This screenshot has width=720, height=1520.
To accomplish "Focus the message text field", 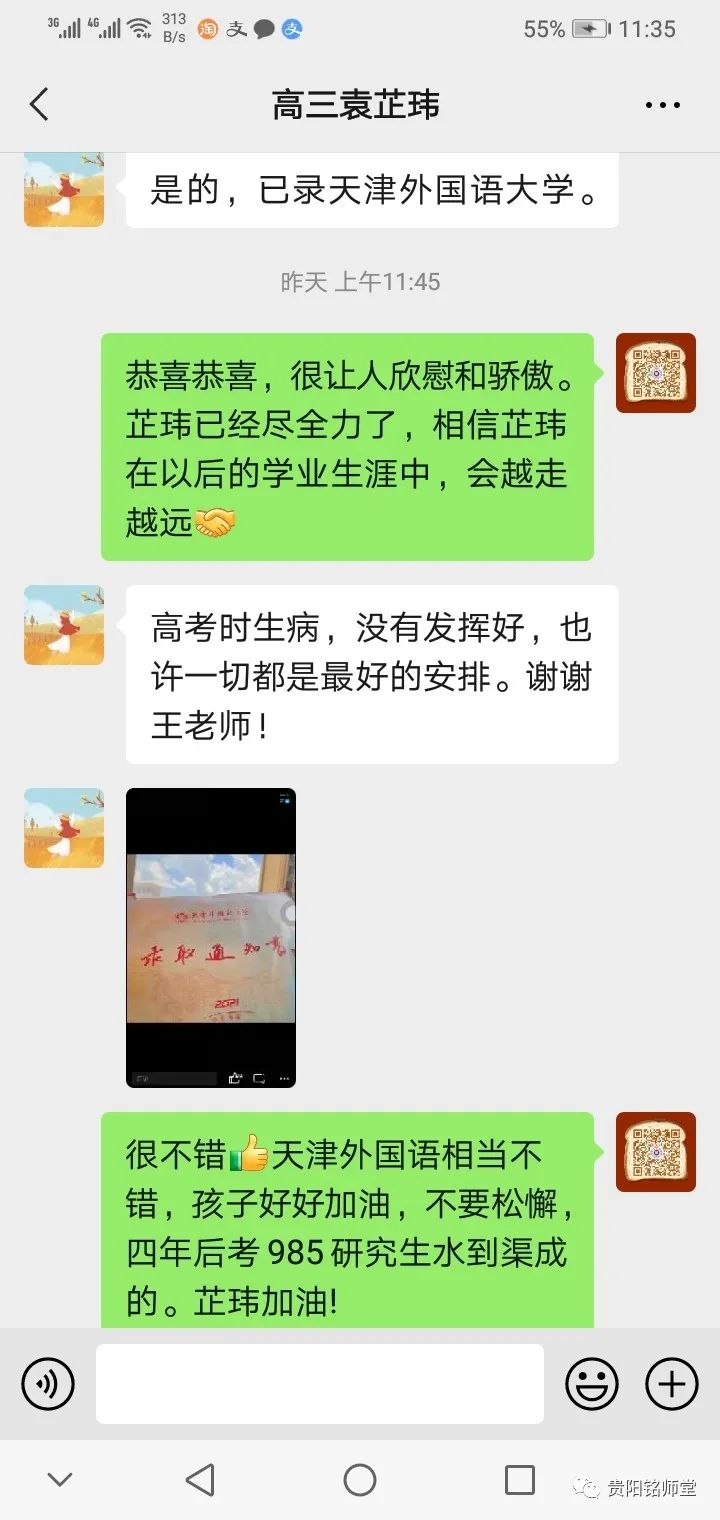I will (x=320, y=1384).
